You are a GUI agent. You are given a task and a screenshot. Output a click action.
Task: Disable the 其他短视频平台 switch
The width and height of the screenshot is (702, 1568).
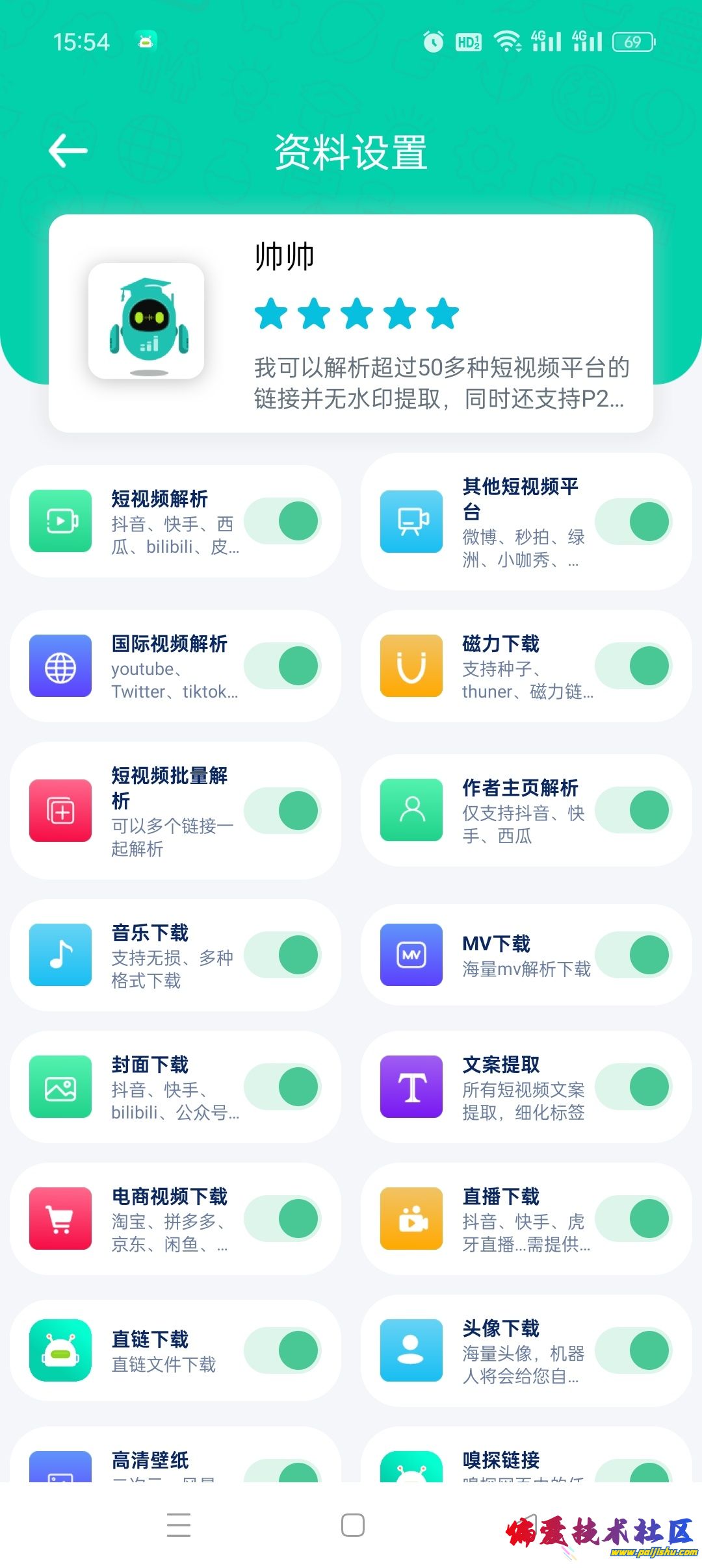[x=634, y=521]
